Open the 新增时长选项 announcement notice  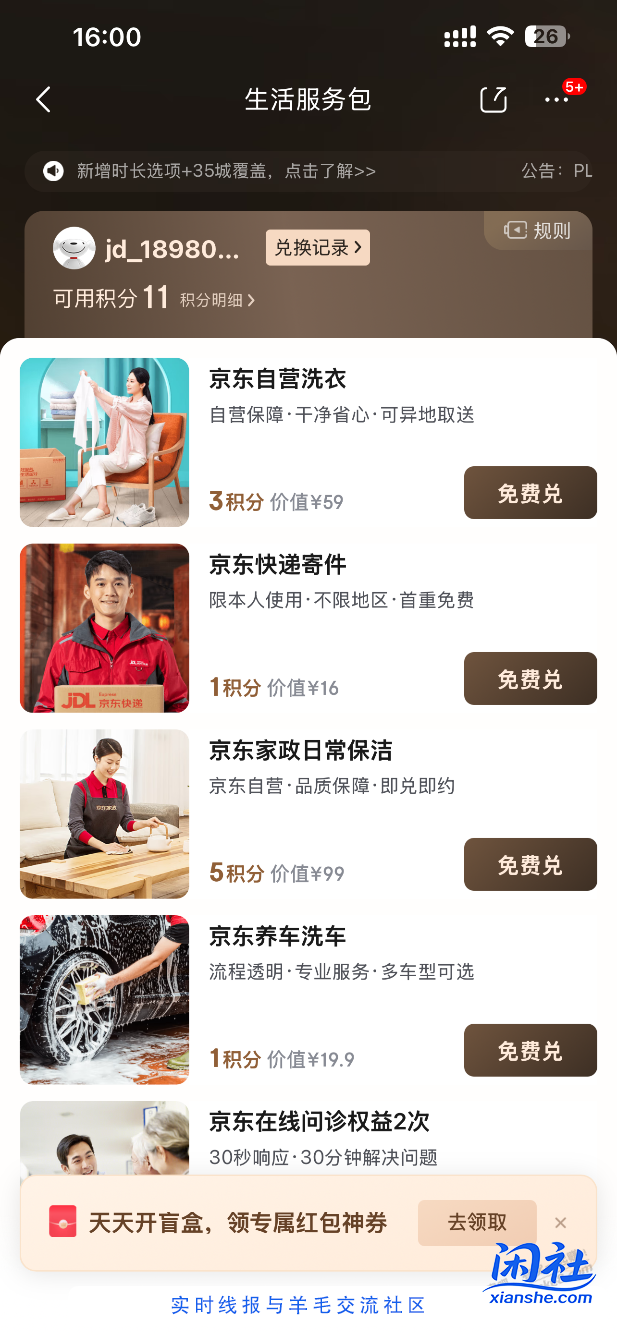[226, 171]
